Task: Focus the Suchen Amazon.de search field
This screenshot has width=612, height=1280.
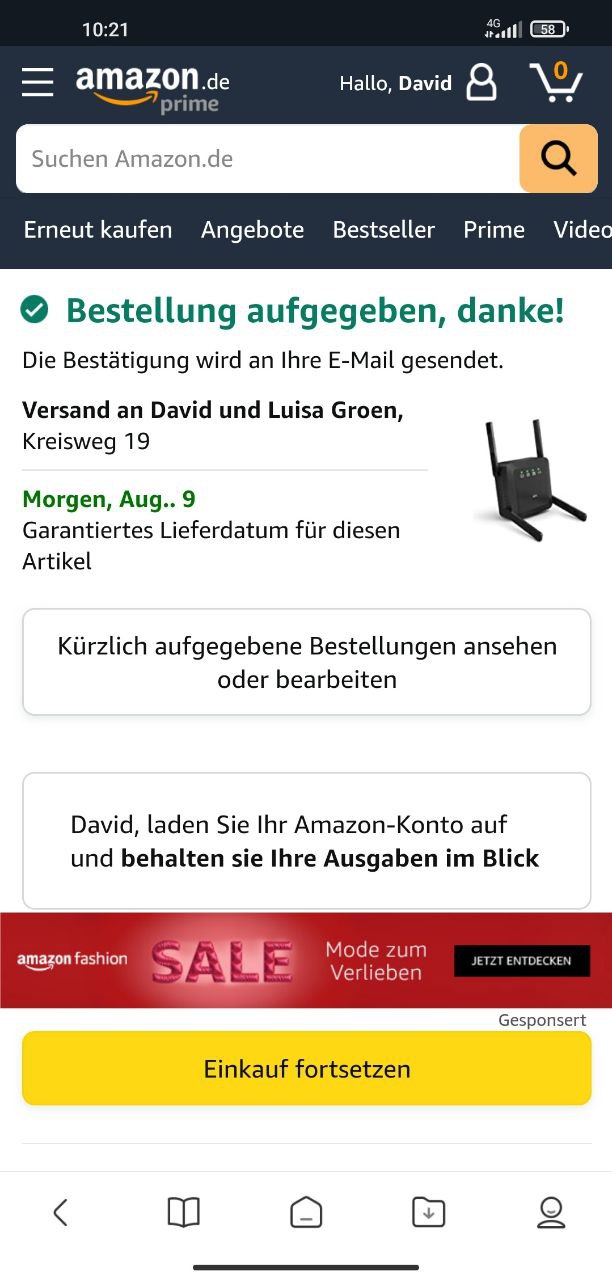Action: (x=267, y=158)
